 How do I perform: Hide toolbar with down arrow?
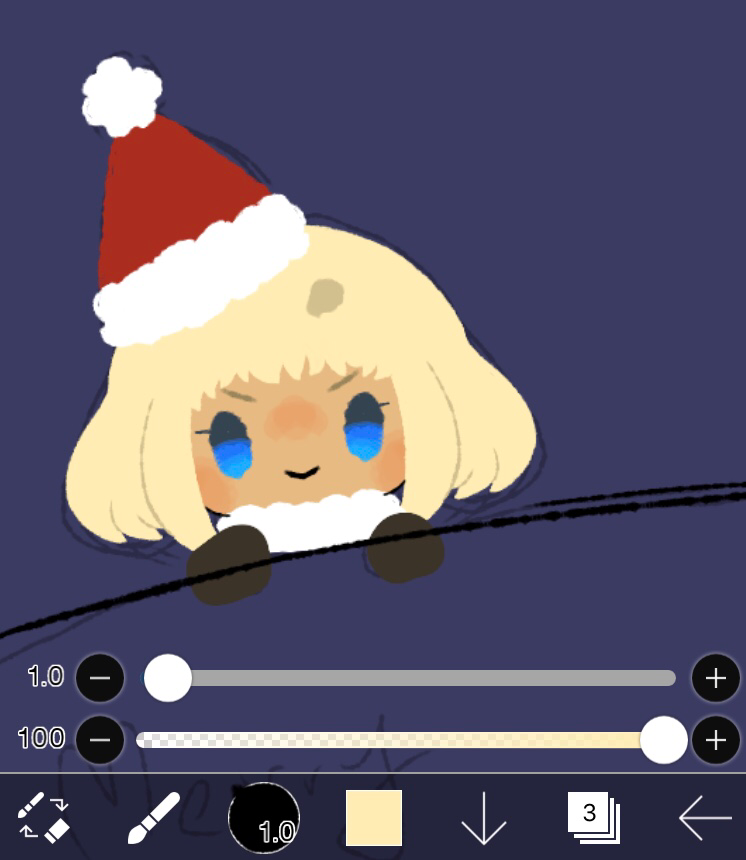pos(484,819)
